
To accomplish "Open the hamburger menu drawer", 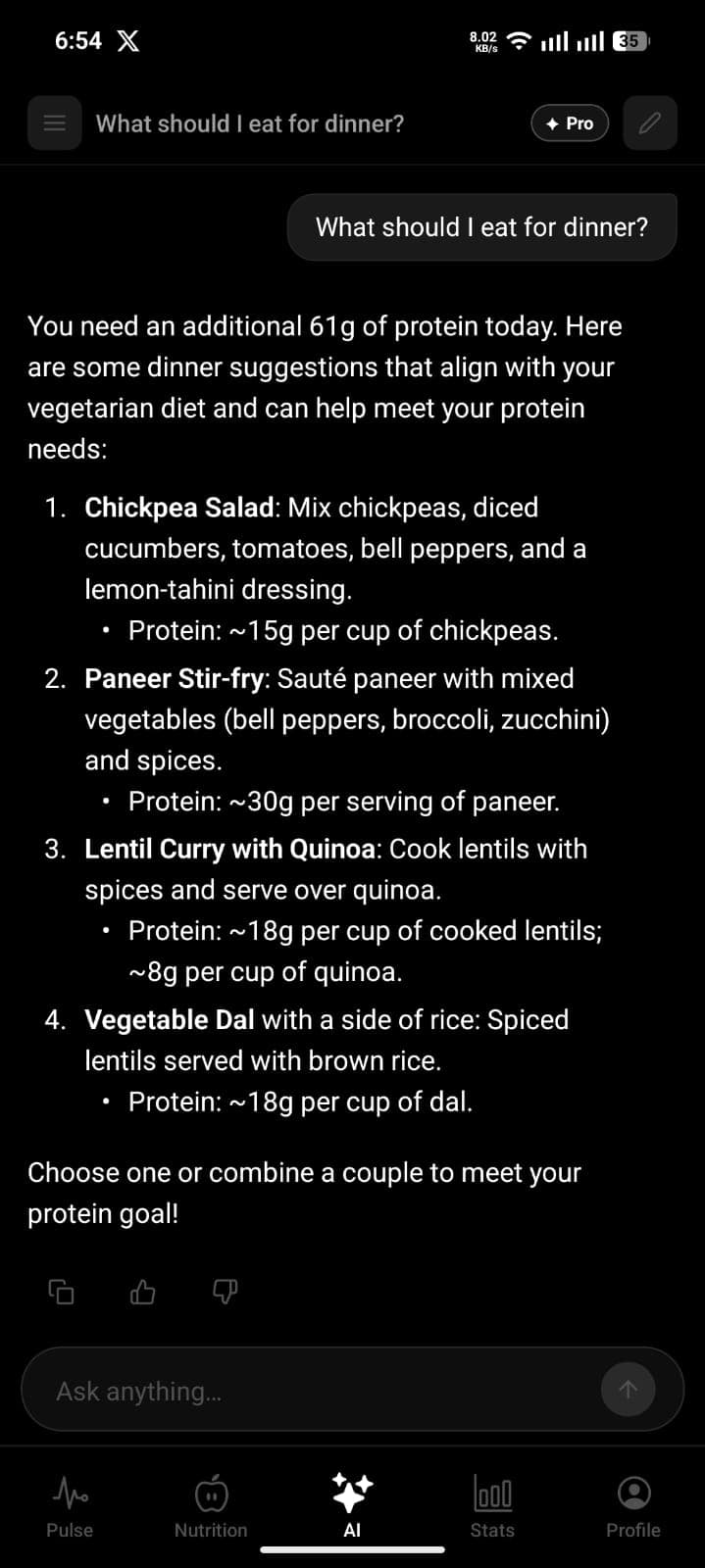I will click(x=54, y=123).
